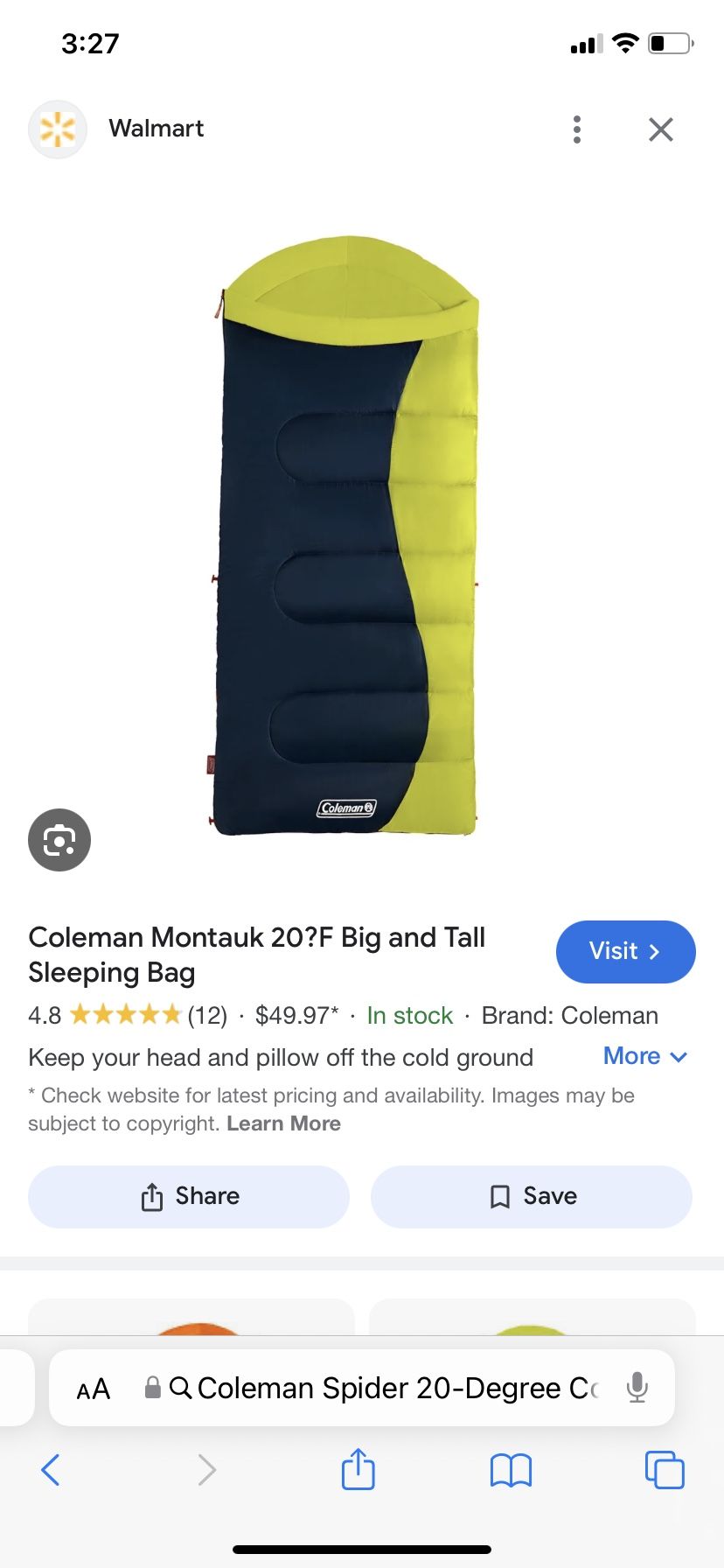This screenshot has height=1568, width=724.
Task: Open Learn More about pricing
Action: [x=282, y=1123]
